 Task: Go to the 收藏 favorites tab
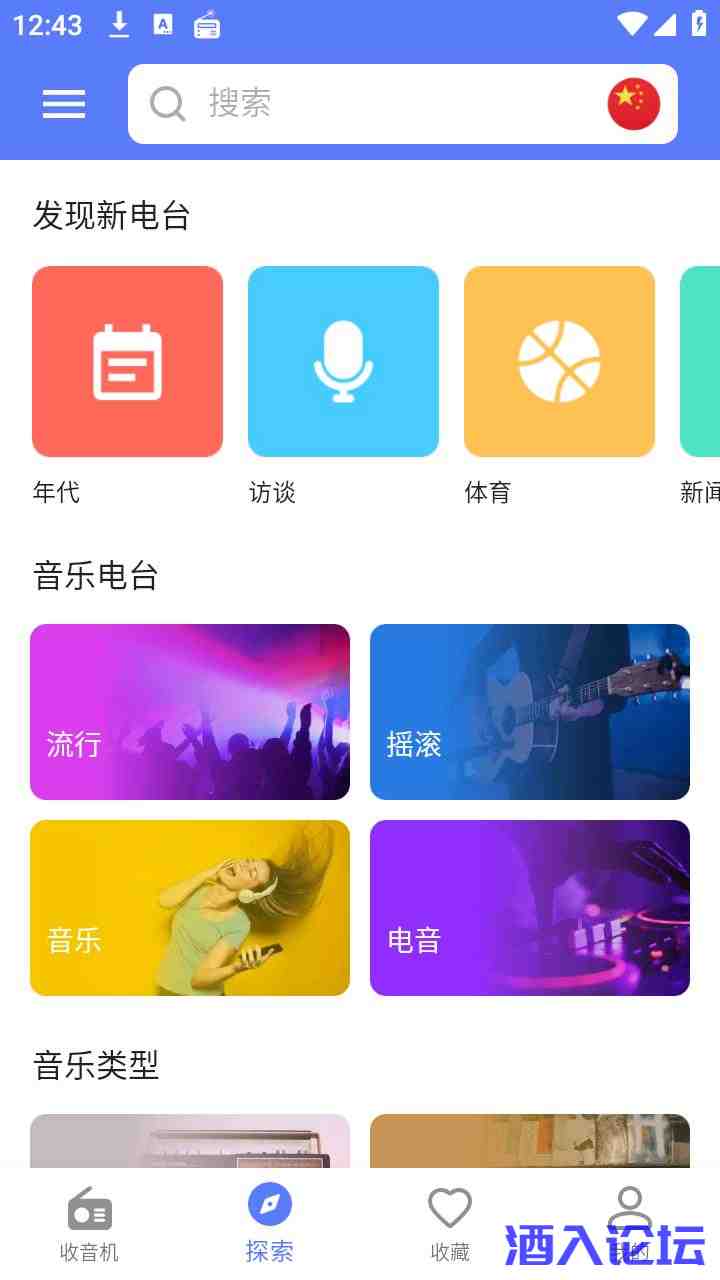coord(450,1224)
